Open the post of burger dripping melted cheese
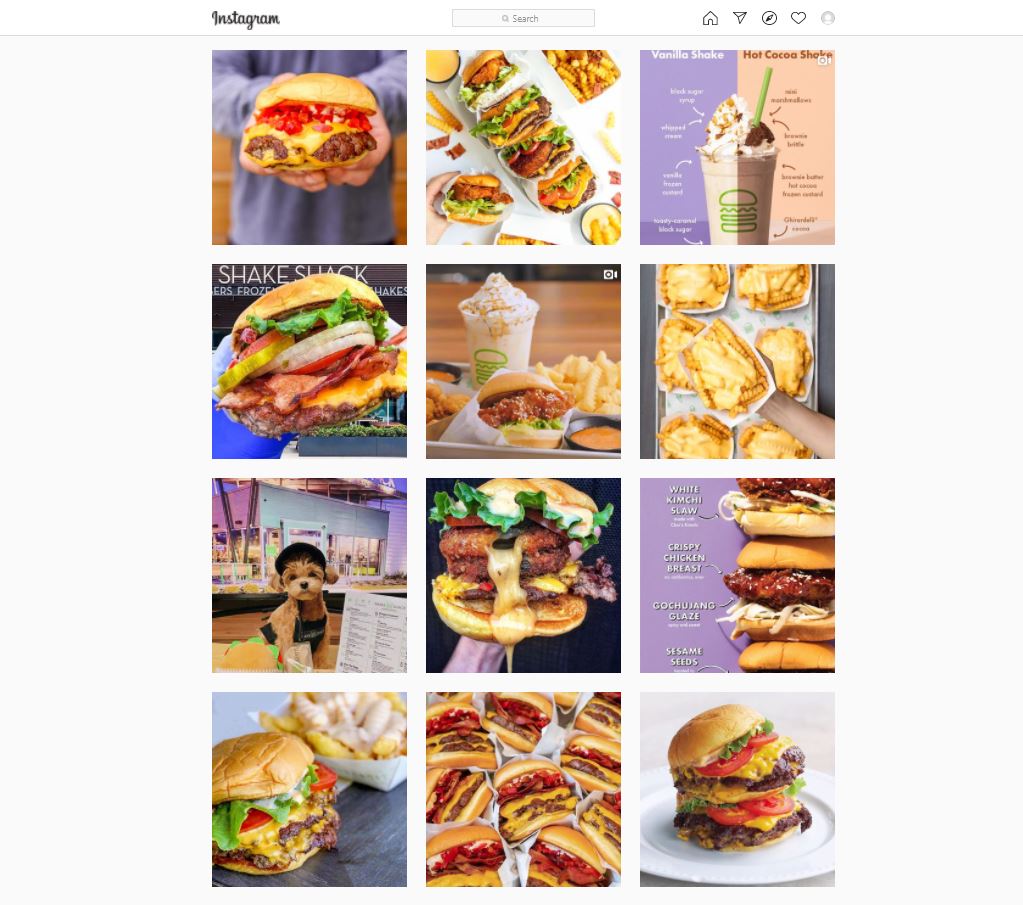This screenshot has width=1023, height=905. 523,575
